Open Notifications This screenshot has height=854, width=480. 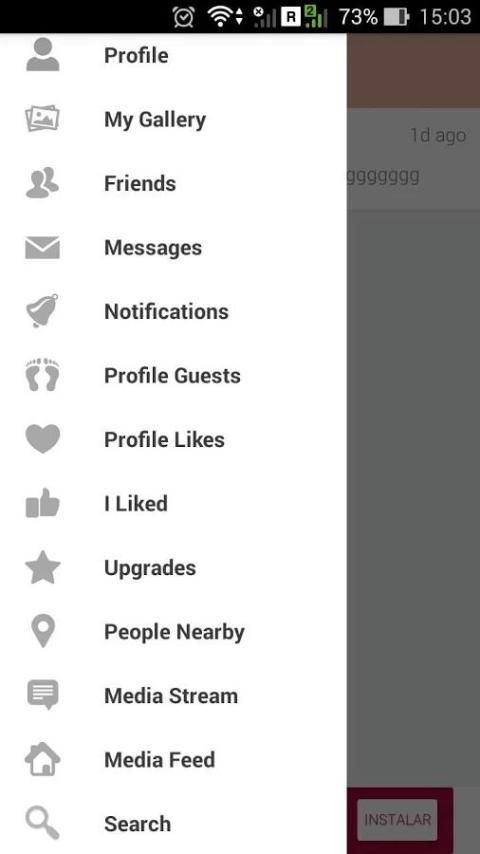[x=173, y=312]
